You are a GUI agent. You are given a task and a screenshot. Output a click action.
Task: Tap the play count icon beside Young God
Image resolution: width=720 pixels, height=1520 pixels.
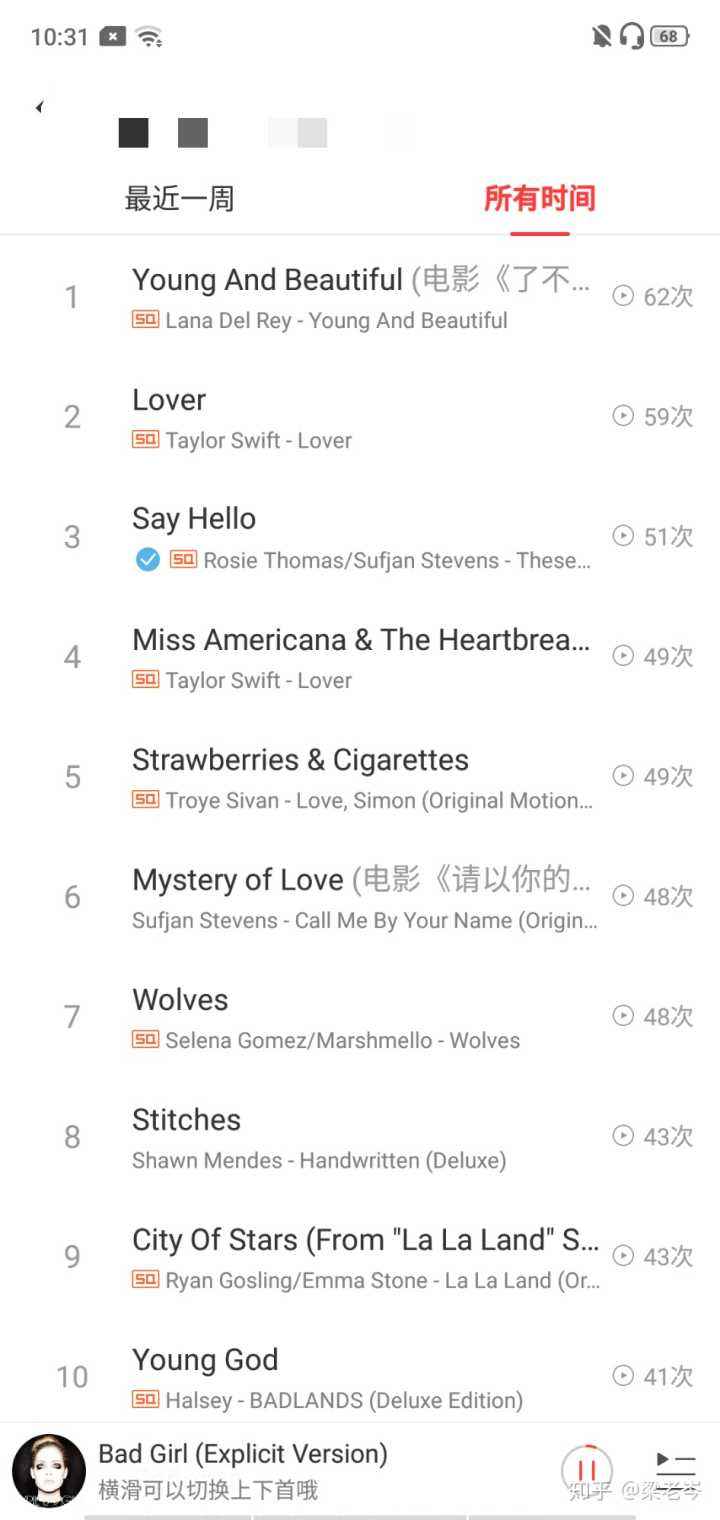622,1376
